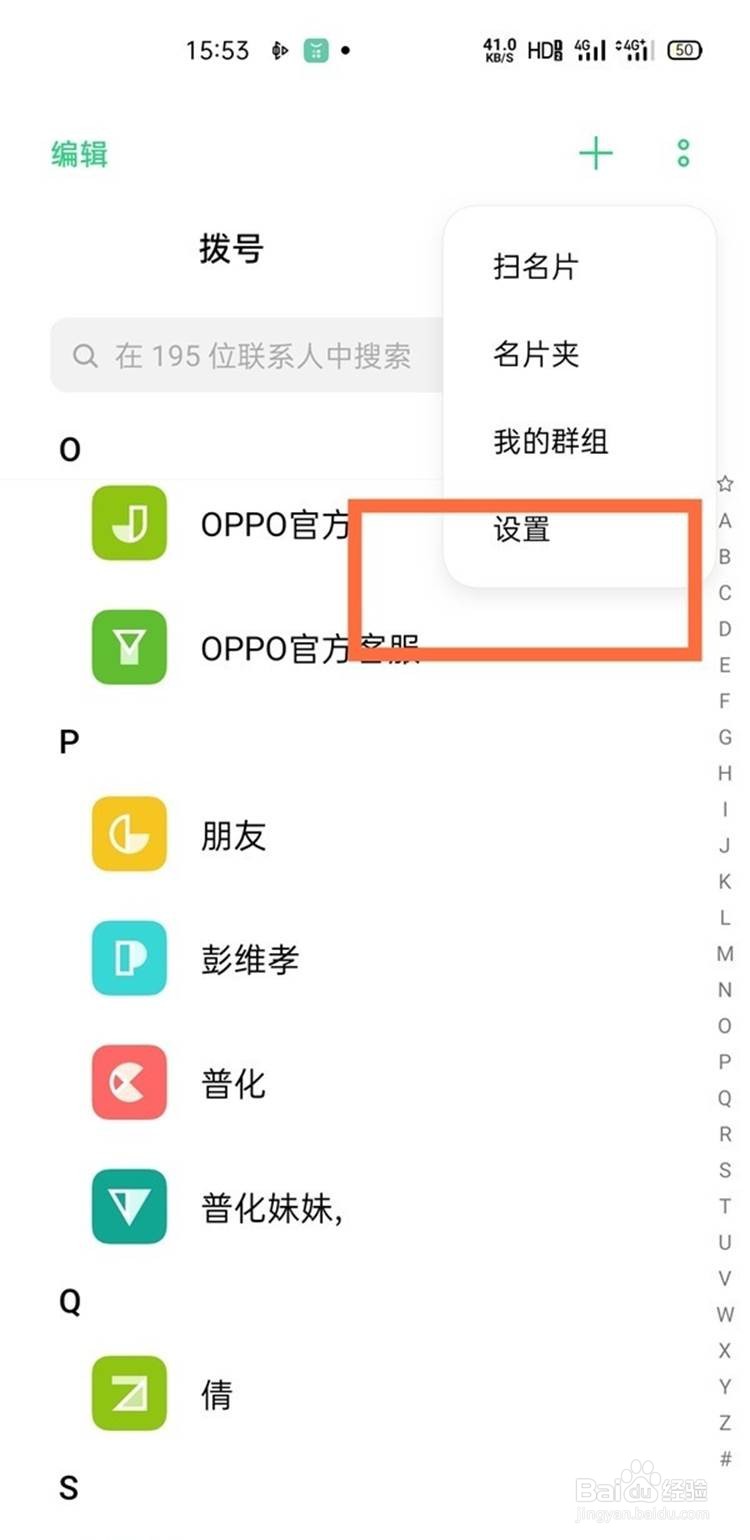Tap the magnifier icon in the search bar
Screen dimensions: 750x1540
pyautogui.click(x=84, y=355)
